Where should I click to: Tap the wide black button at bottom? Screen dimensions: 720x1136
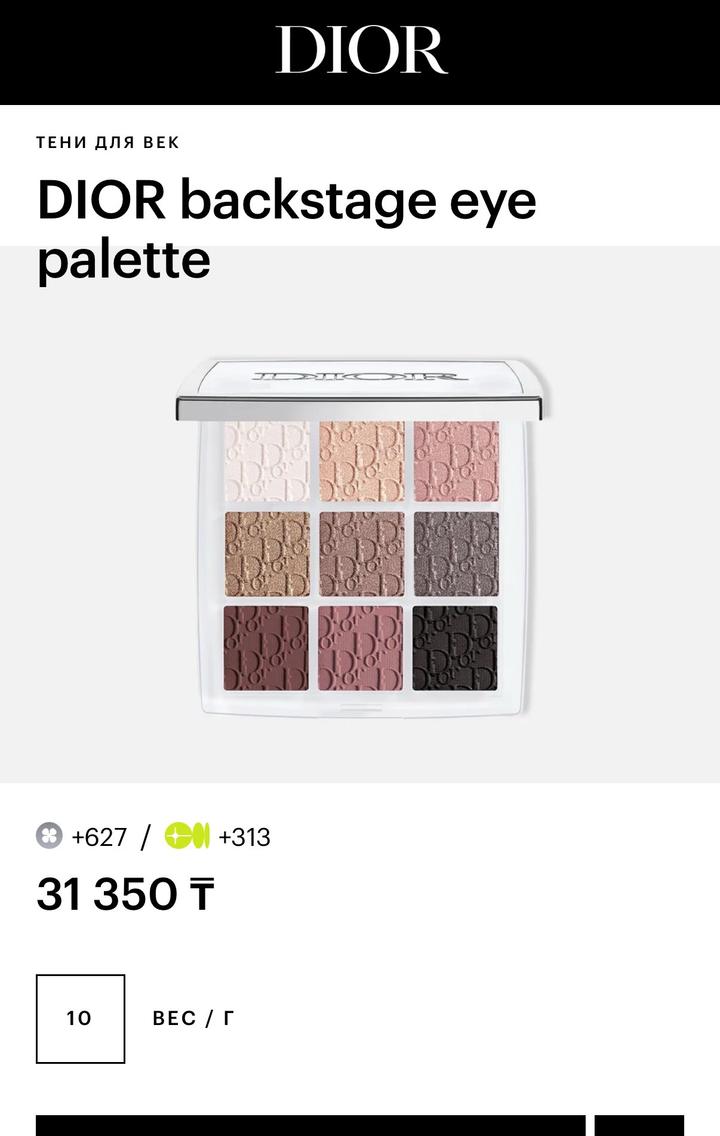pos(310,1125)
